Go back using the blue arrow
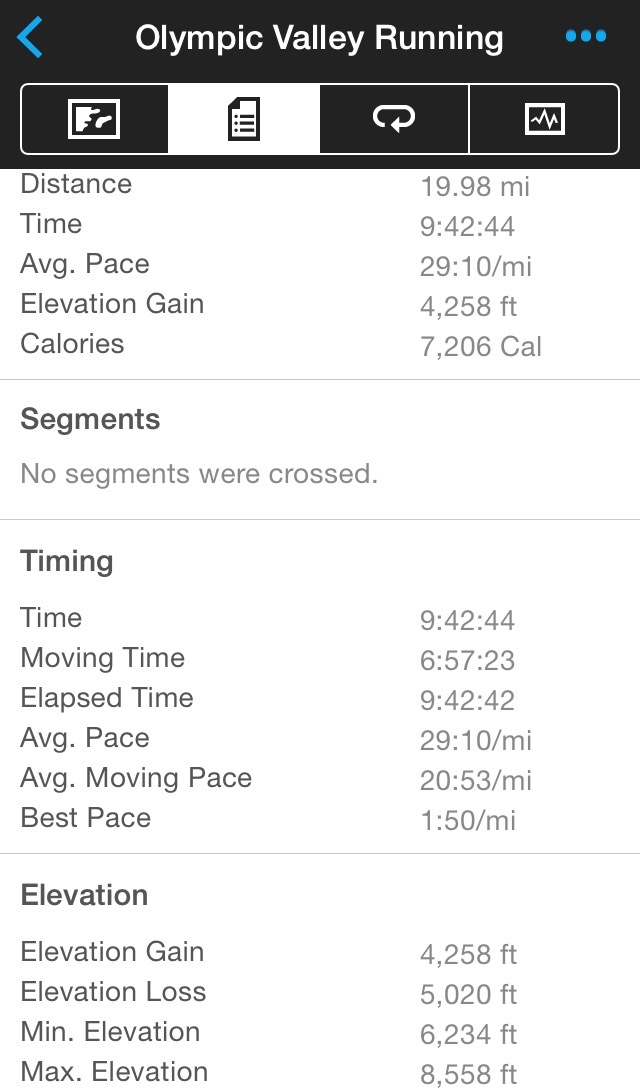 (31, 38)
